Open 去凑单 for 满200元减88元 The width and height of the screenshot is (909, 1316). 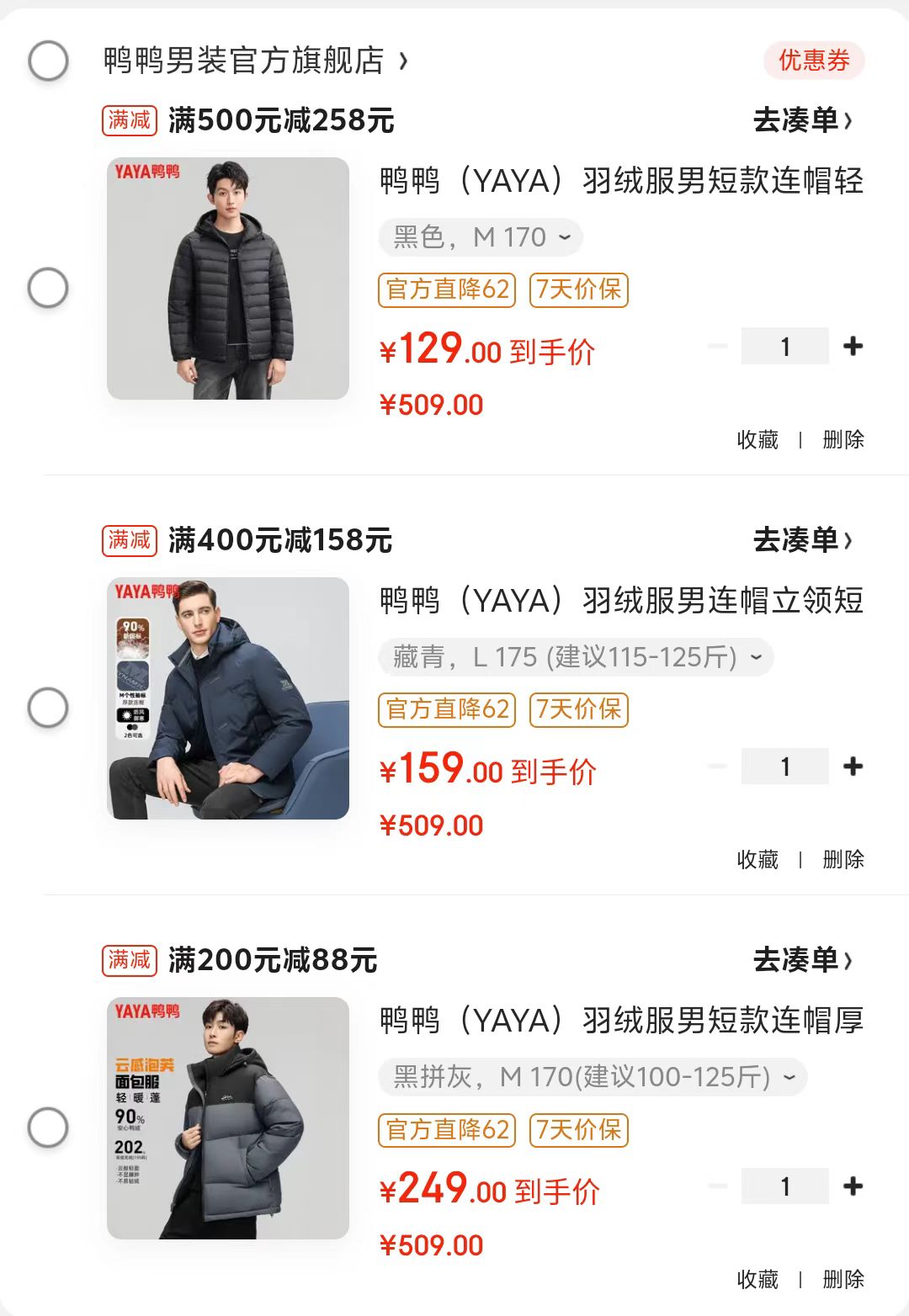point(802,960)
